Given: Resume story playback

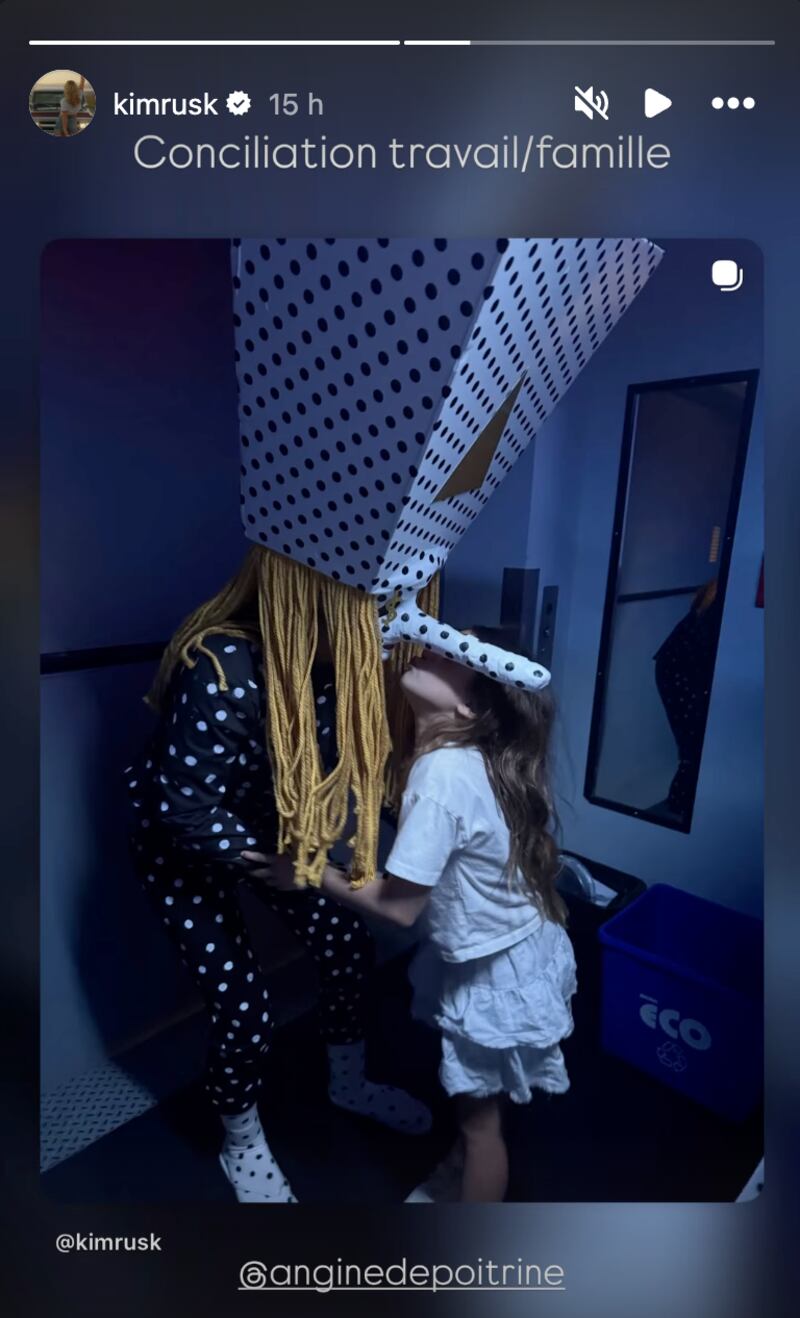Looking at the screenshot, I should 656,103.
